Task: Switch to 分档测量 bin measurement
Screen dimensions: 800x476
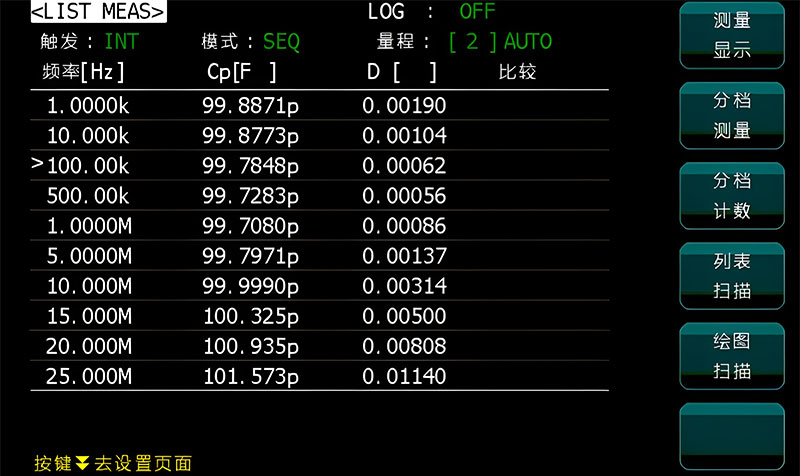Action: coord(732,116)
